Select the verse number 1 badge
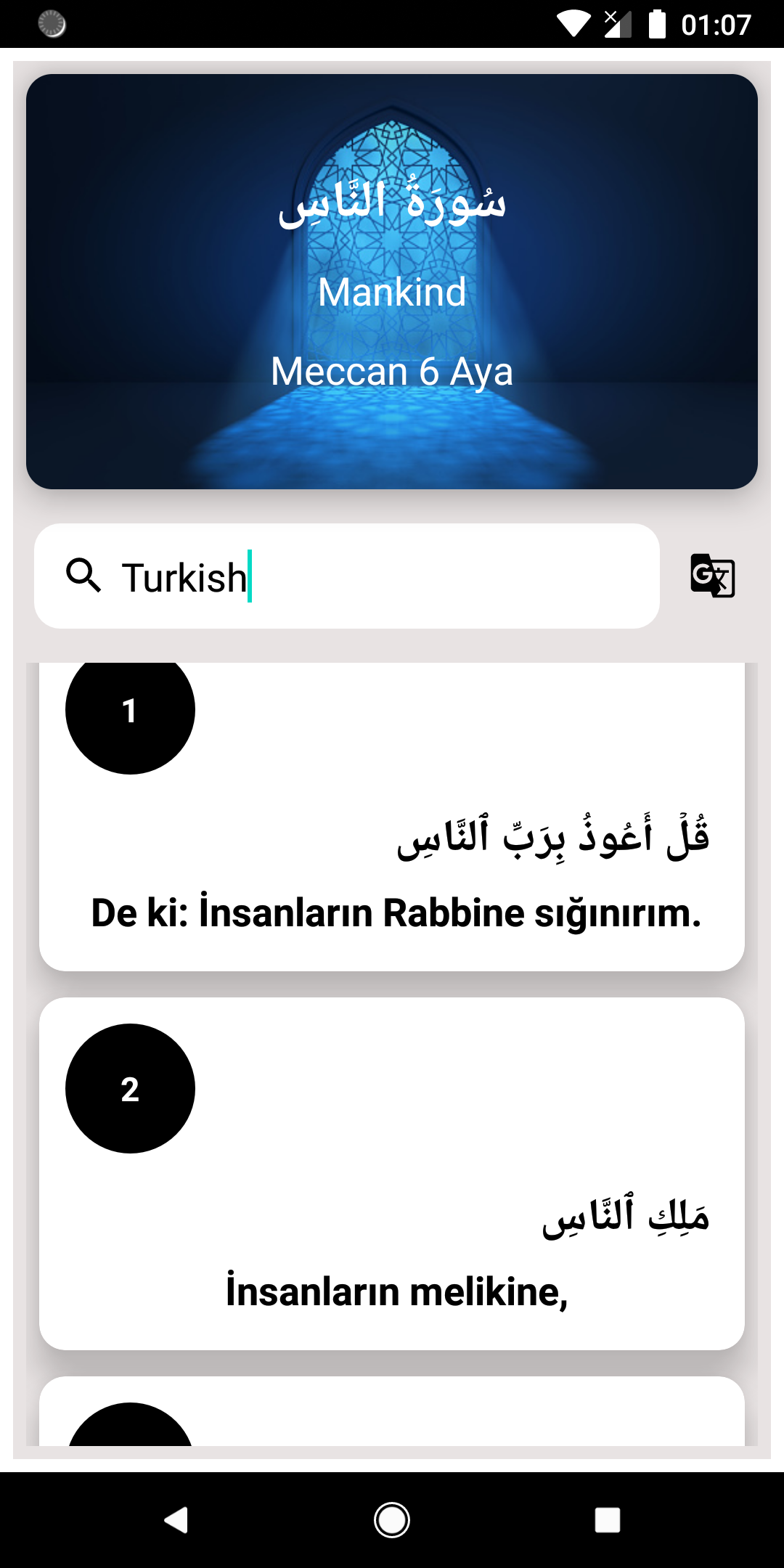Screen dimensions: 784x1568 click(130, 711)
